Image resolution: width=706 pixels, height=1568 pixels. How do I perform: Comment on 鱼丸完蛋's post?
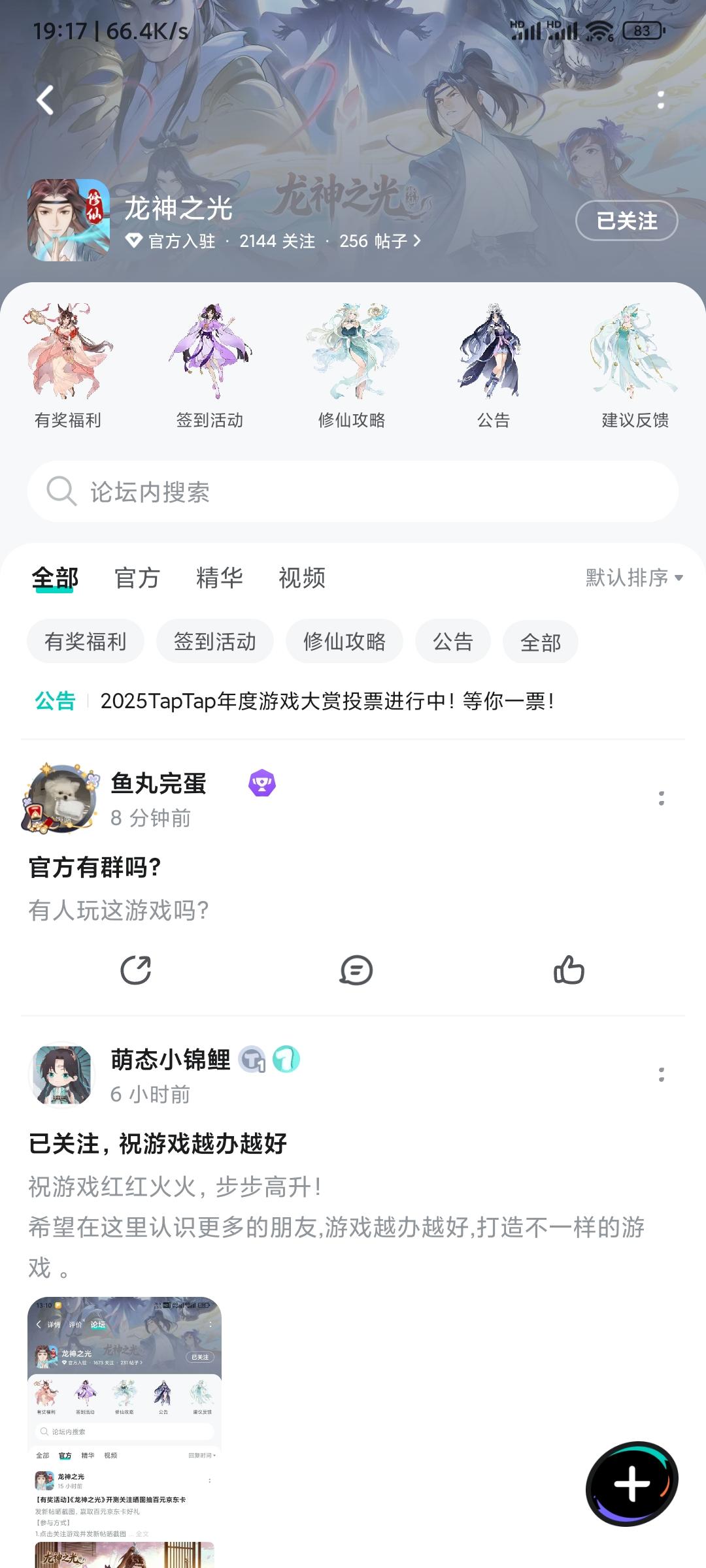point(356,970)
